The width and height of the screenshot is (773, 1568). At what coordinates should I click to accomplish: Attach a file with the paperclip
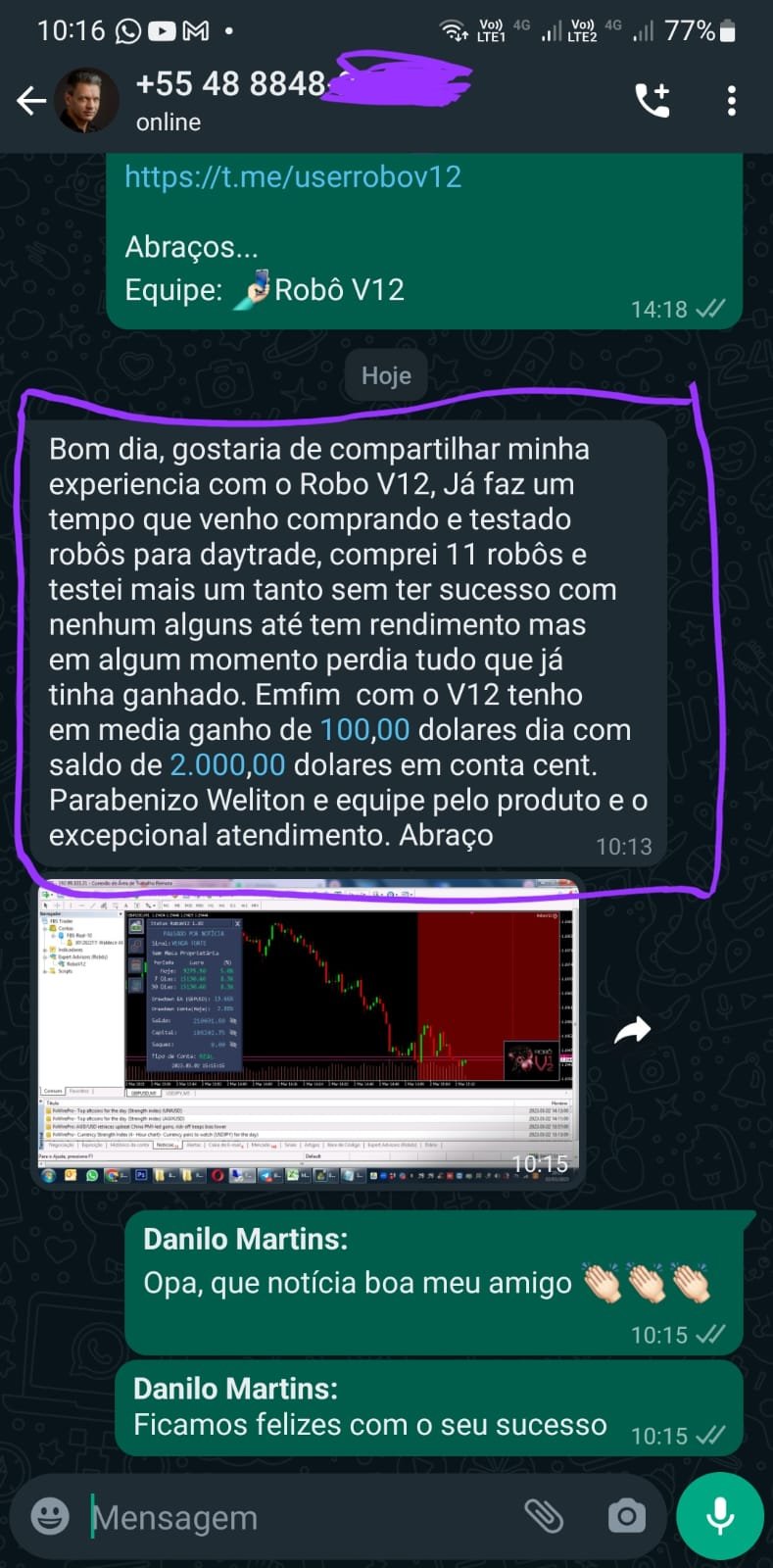pos(544,1516)
